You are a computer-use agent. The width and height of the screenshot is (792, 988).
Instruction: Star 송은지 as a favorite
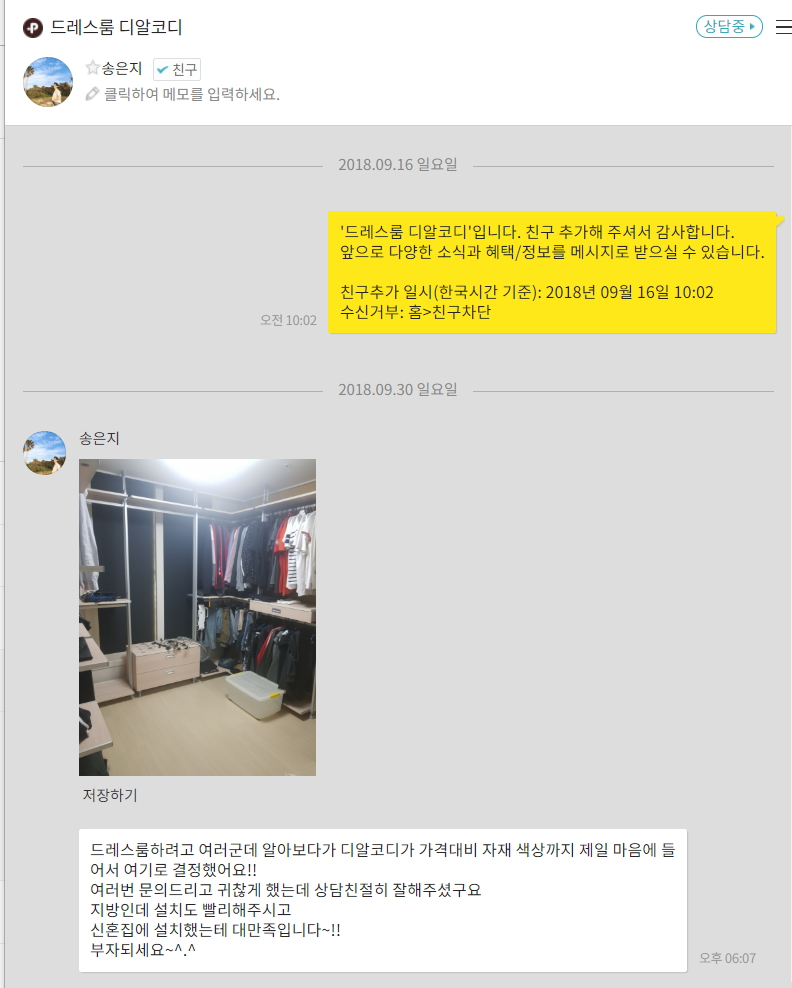pyautogui.click(x=92, y=68)
